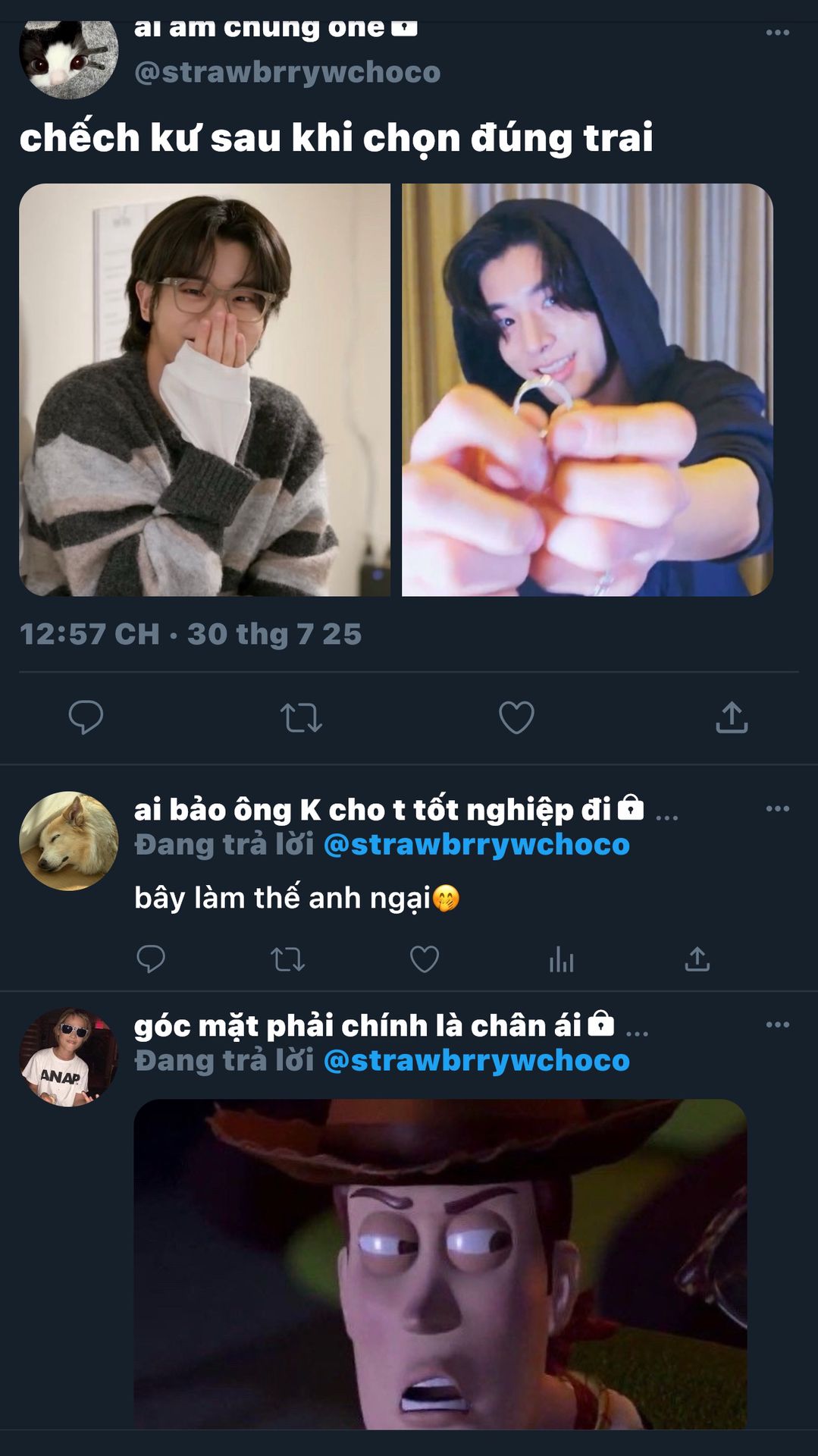View analytics of 'bây làm thế' reply
Image resolution: width=818 pixels, height=1456 pixels.
tap(561, 959)
